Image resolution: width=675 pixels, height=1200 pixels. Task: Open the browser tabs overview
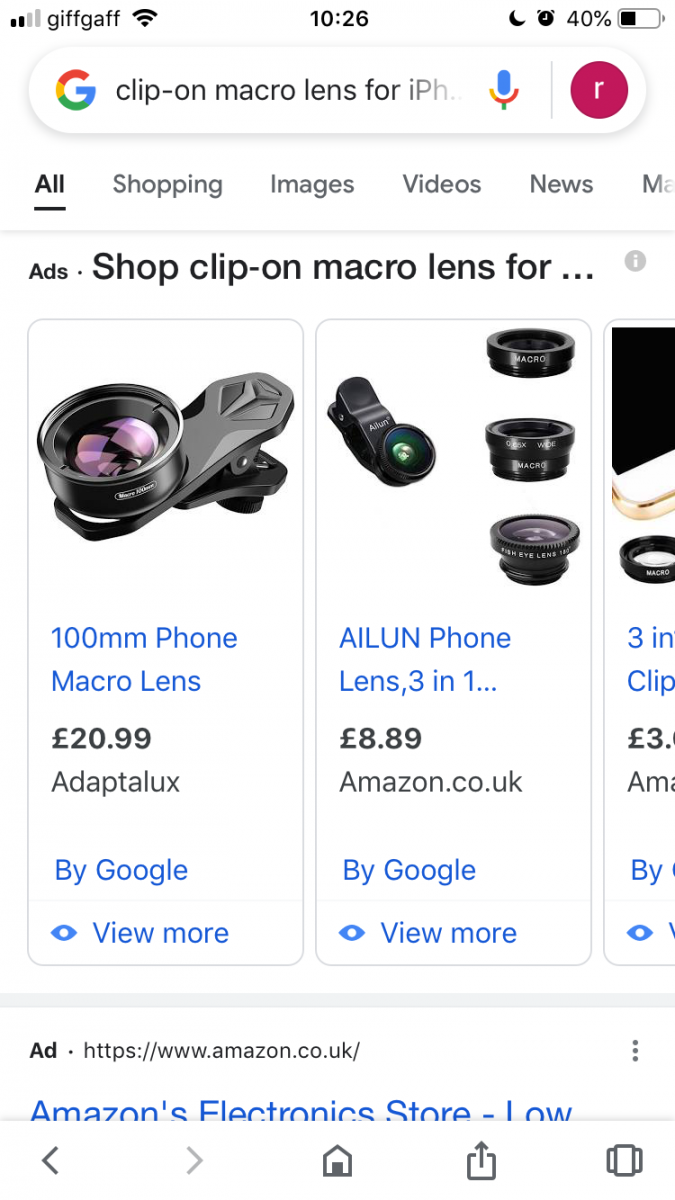[624, 1160]
